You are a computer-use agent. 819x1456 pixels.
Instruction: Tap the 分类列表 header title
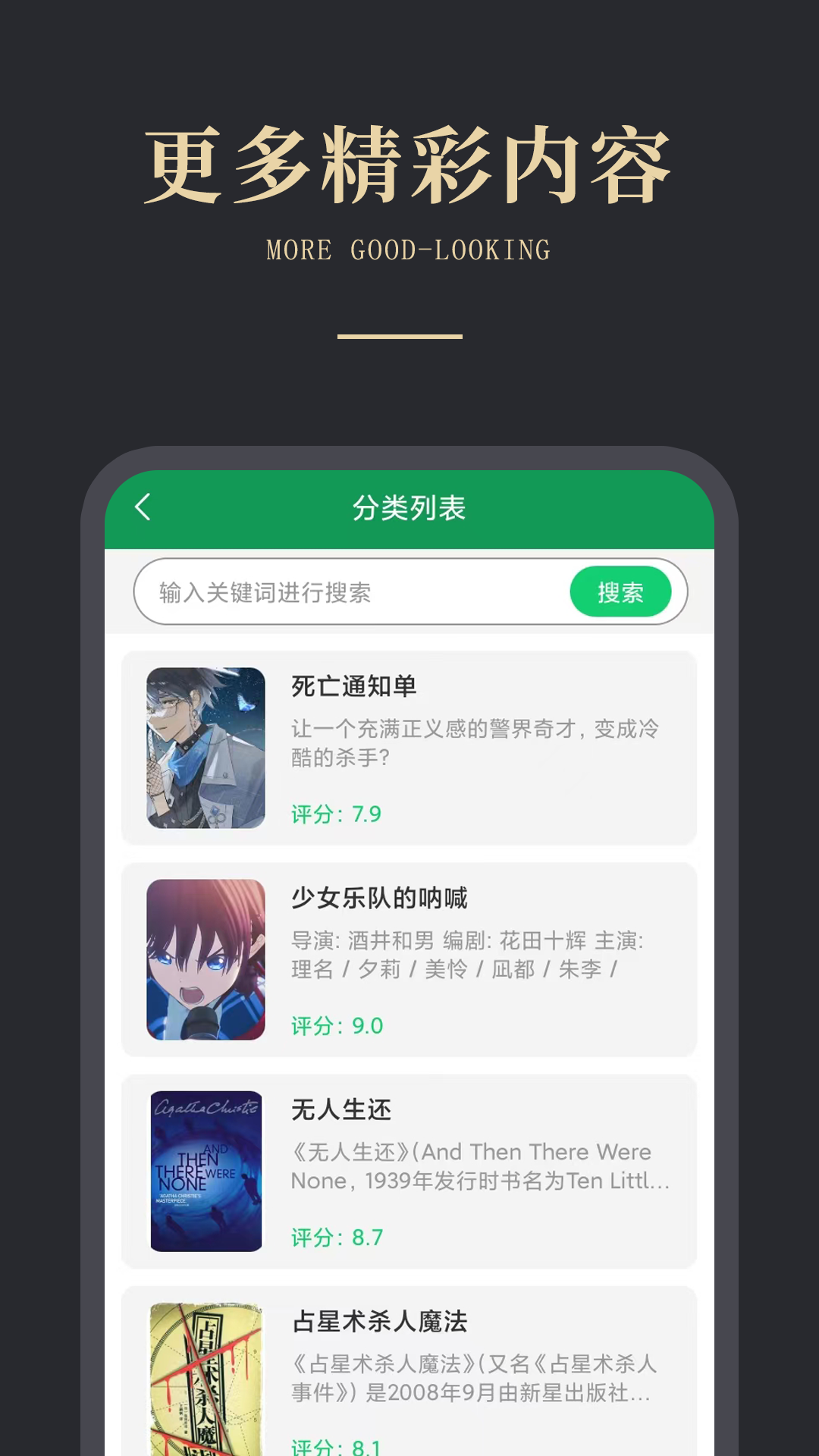409,509
